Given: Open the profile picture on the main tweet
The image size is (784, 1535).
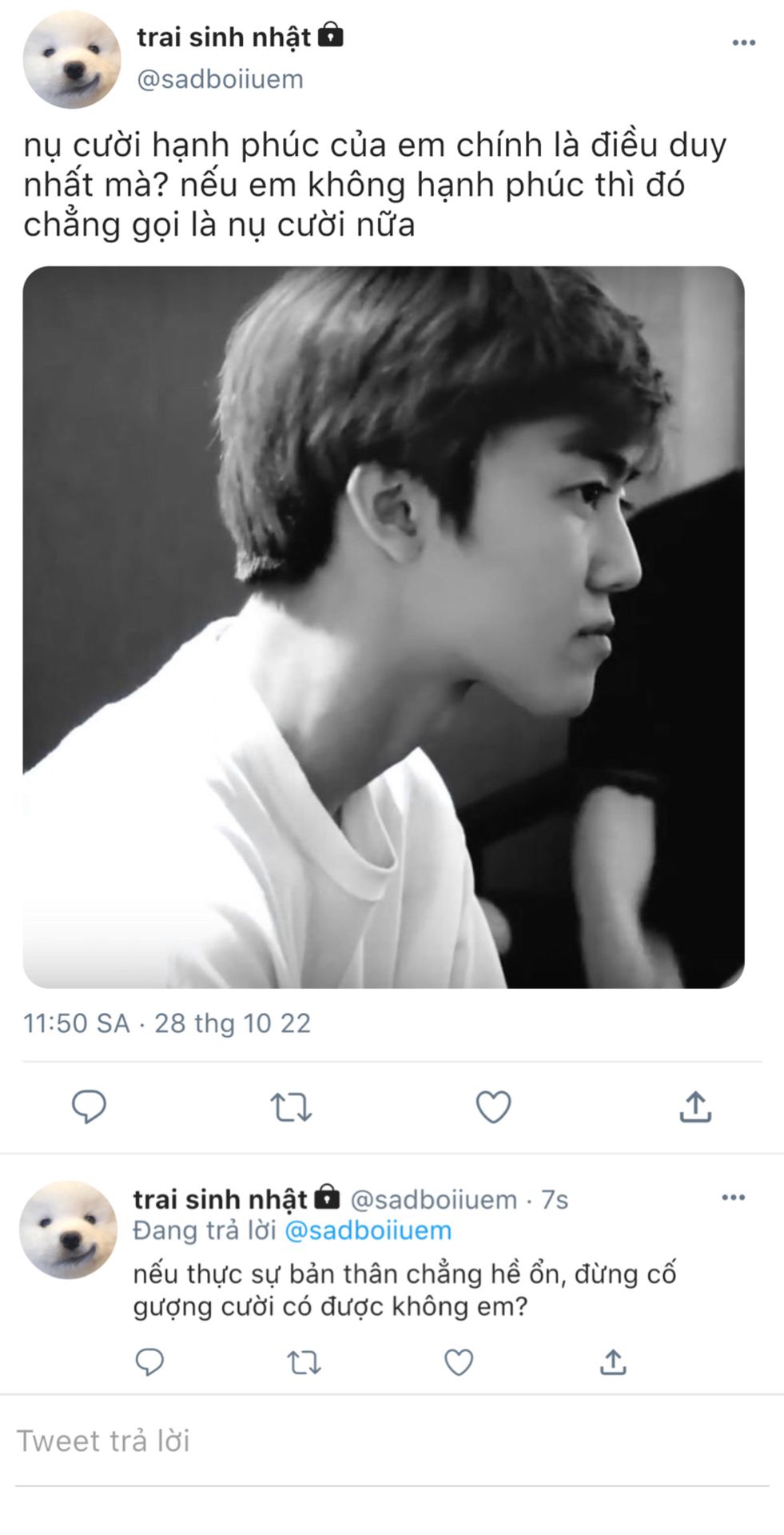Looking at the screenshot, I should 71,60.
